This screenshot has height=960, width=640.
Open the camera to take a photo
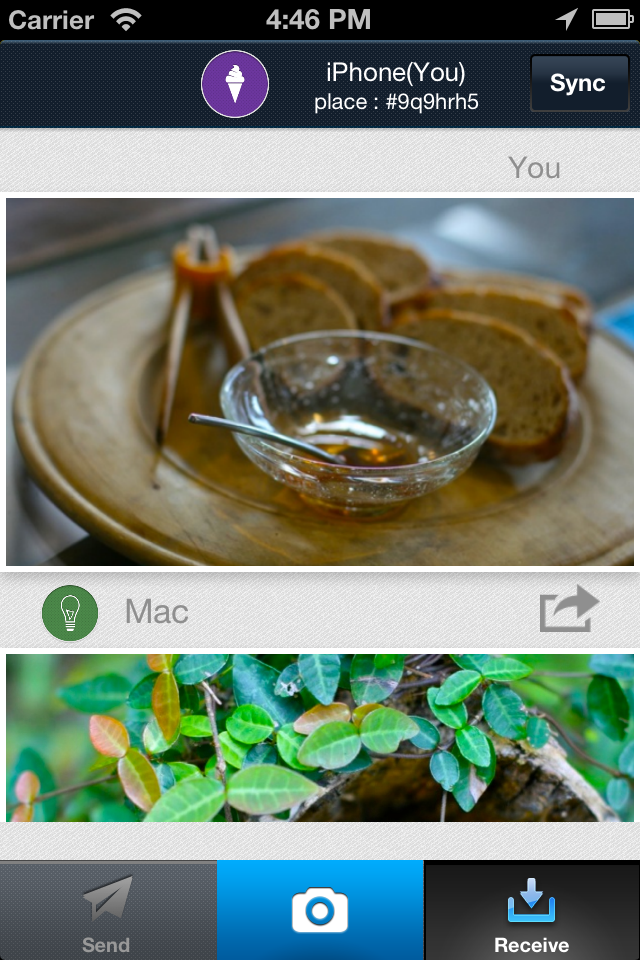320,910
